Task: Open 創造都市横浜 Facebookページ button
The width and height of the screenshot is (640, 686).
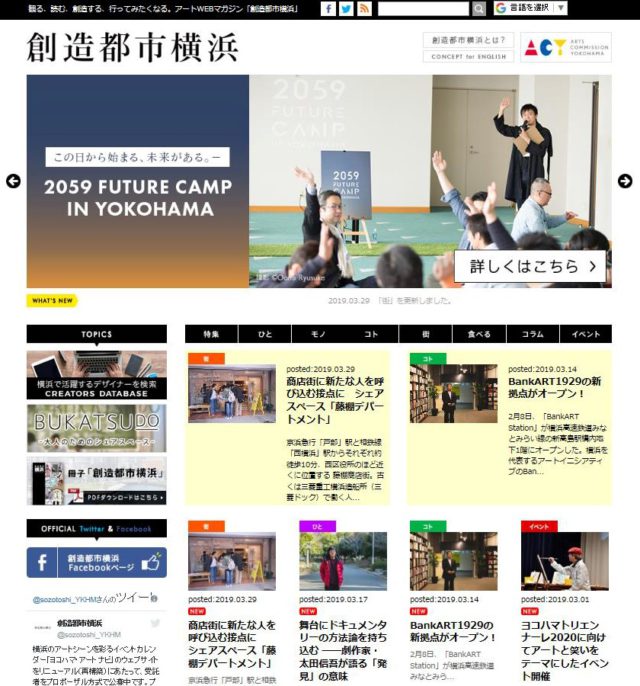Action: [96, 562]
